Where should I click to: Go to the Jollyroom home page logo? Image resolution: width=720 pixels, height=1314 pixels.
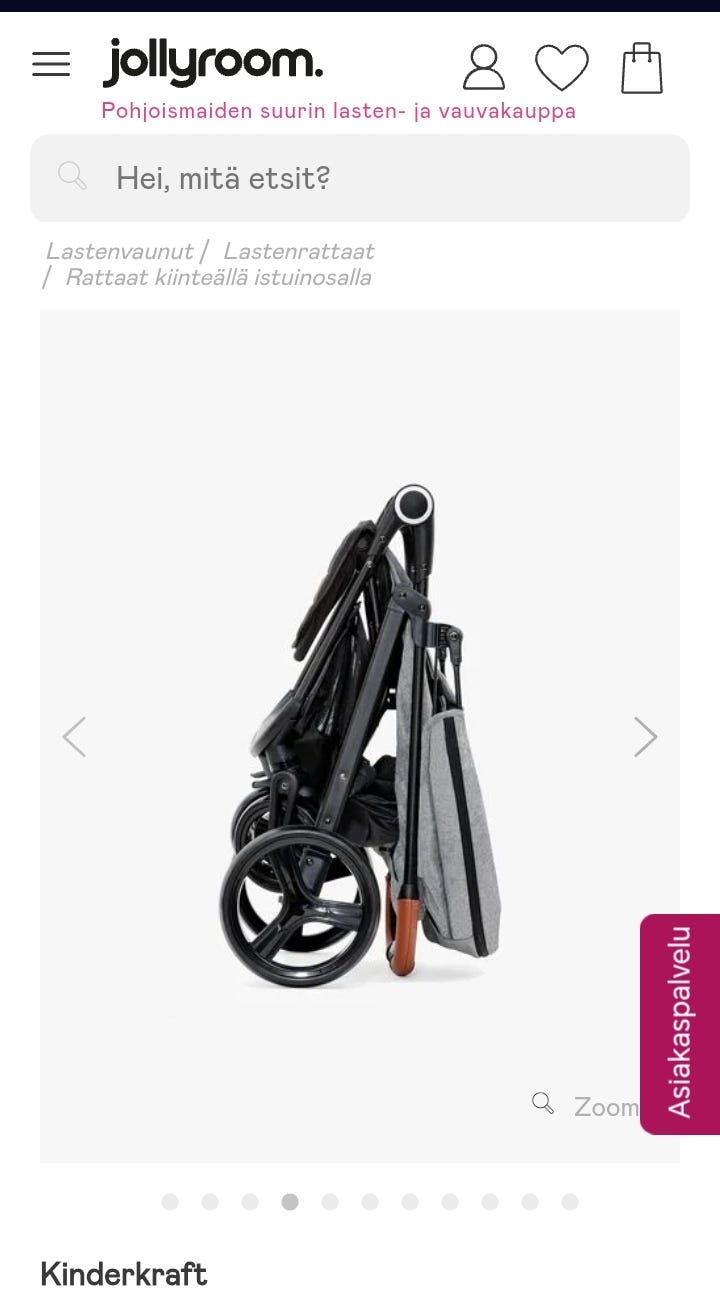coord(213,62)
